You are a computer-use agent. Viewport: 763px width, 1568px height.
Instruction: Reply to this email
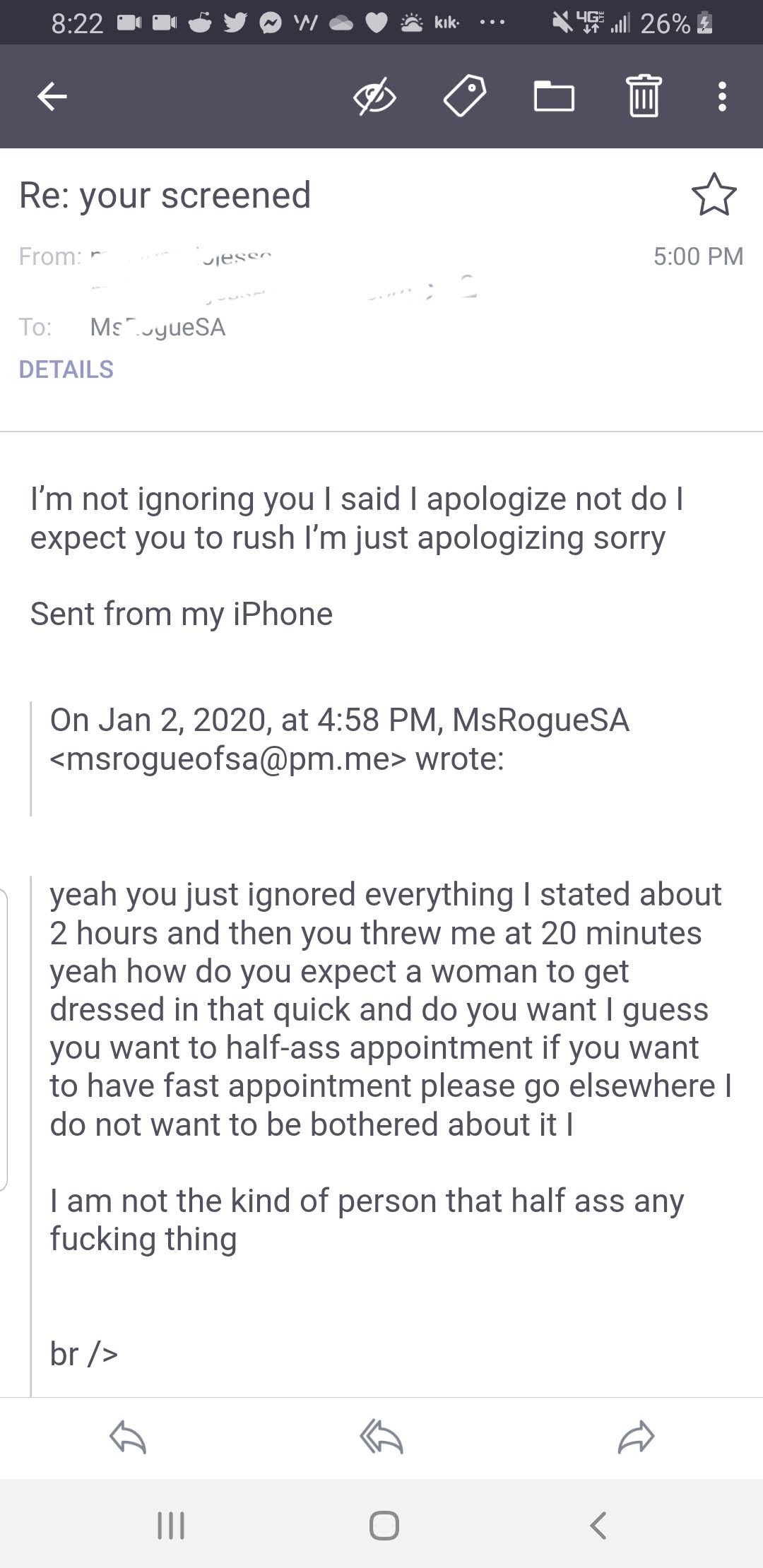128,1438
